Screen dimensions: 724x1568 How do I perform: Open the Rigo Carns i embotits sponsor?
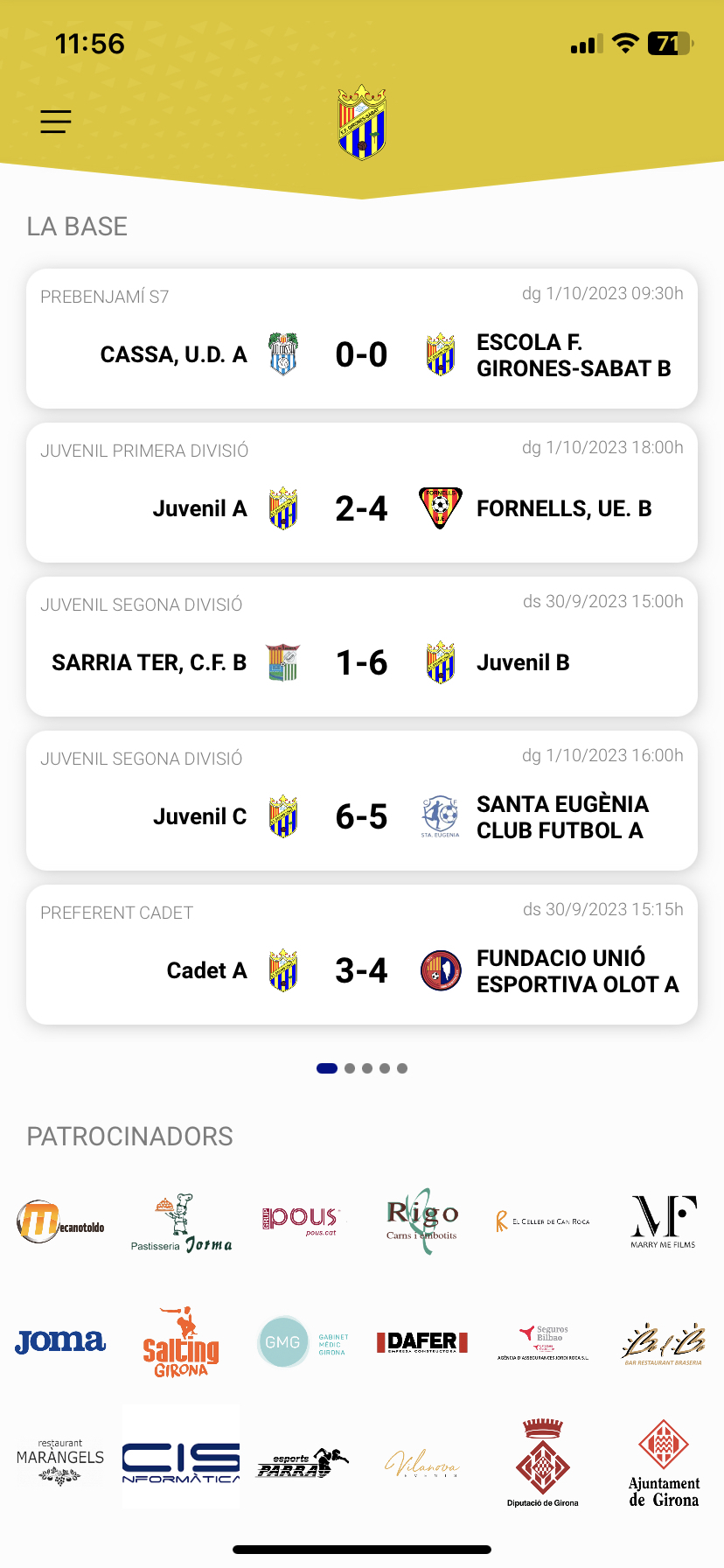click(x=422, y=1221)
